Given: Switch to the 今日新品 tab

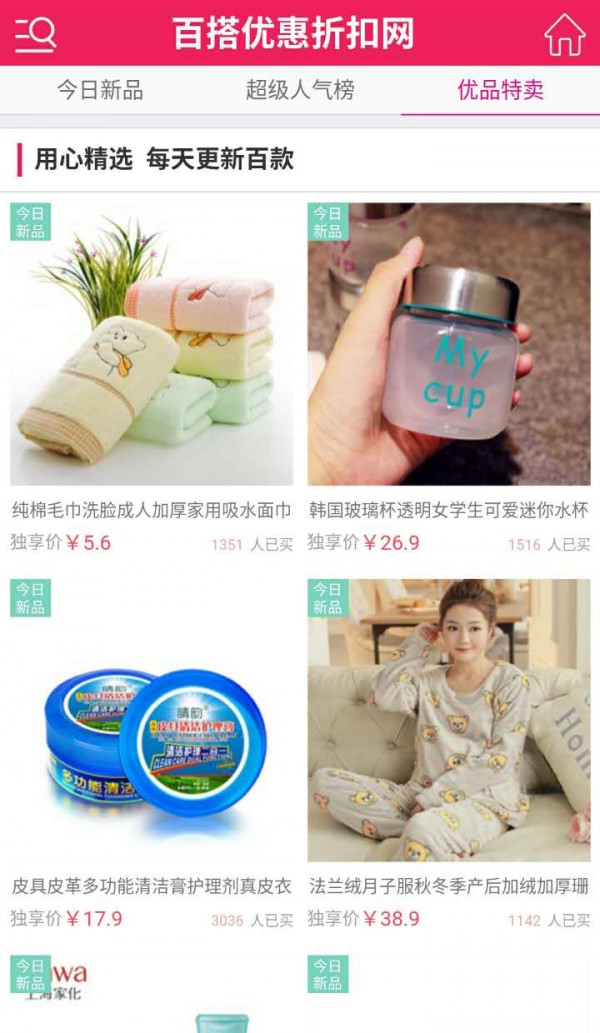Looking at the screenshot, I should pos(100,91).
